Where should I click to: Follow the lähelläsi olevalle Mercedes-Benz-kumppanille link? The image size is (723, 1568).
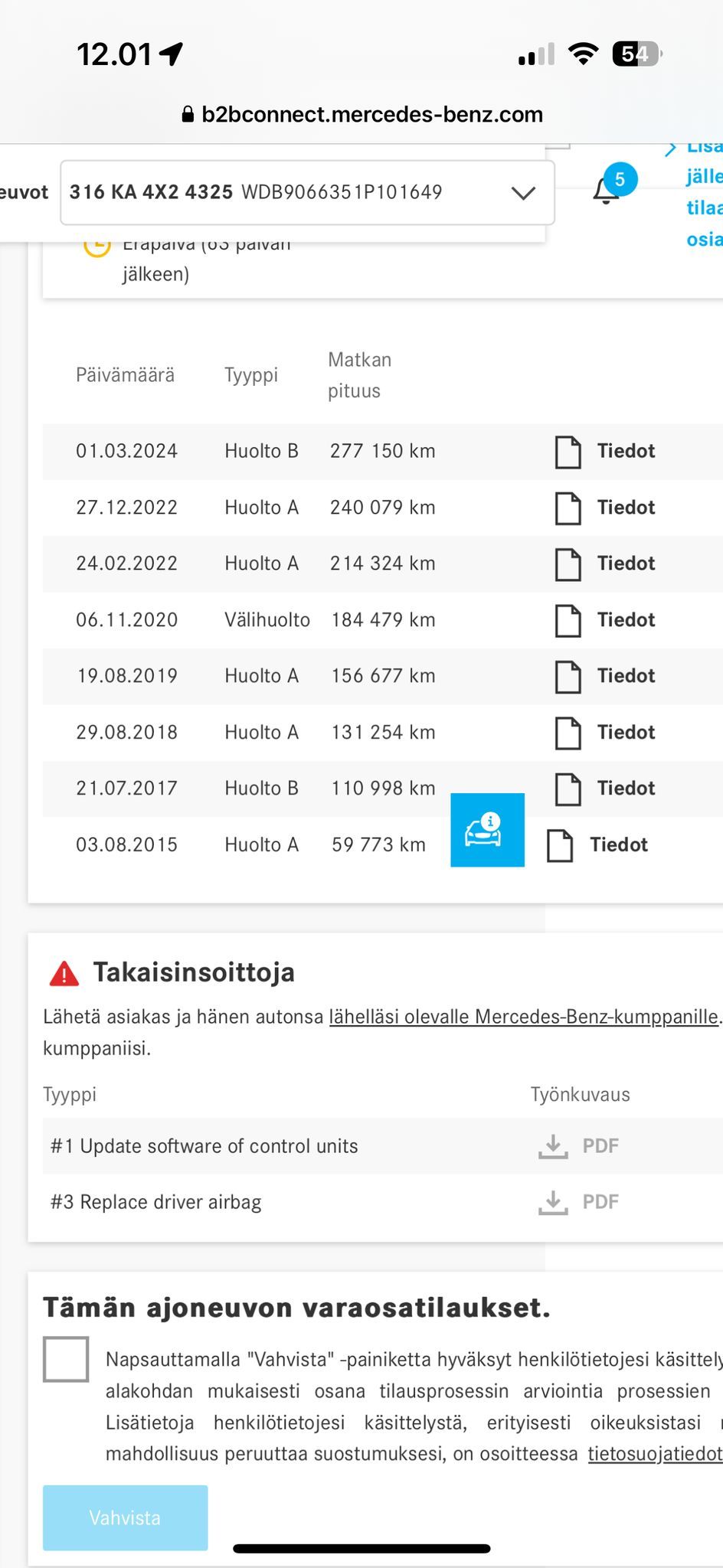point(524,1017)
